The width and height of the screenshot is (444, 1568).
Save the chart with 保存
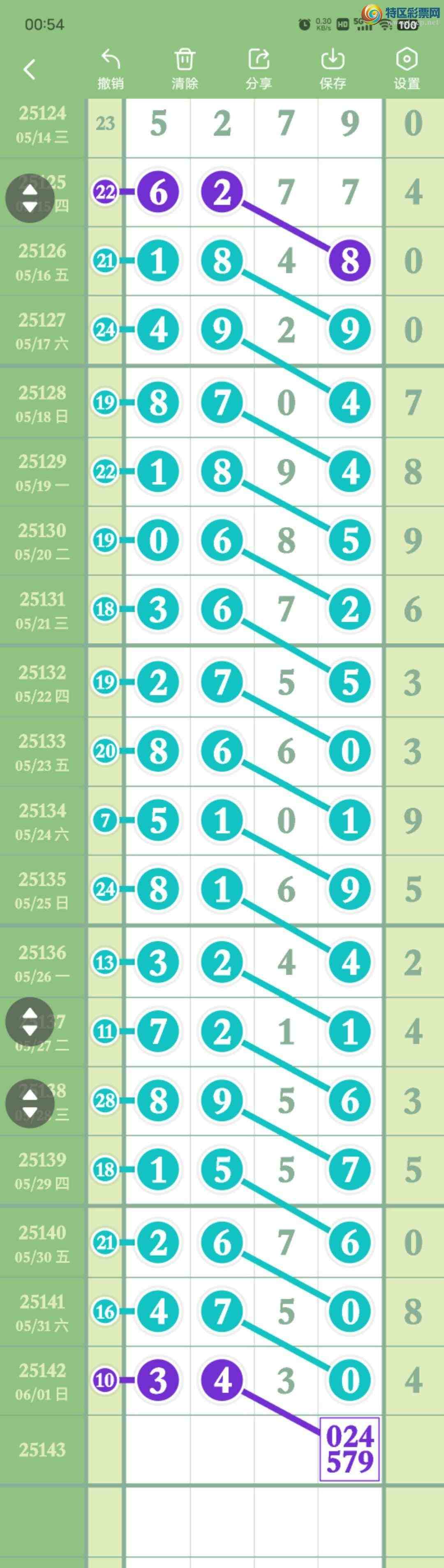click(333, 70)
